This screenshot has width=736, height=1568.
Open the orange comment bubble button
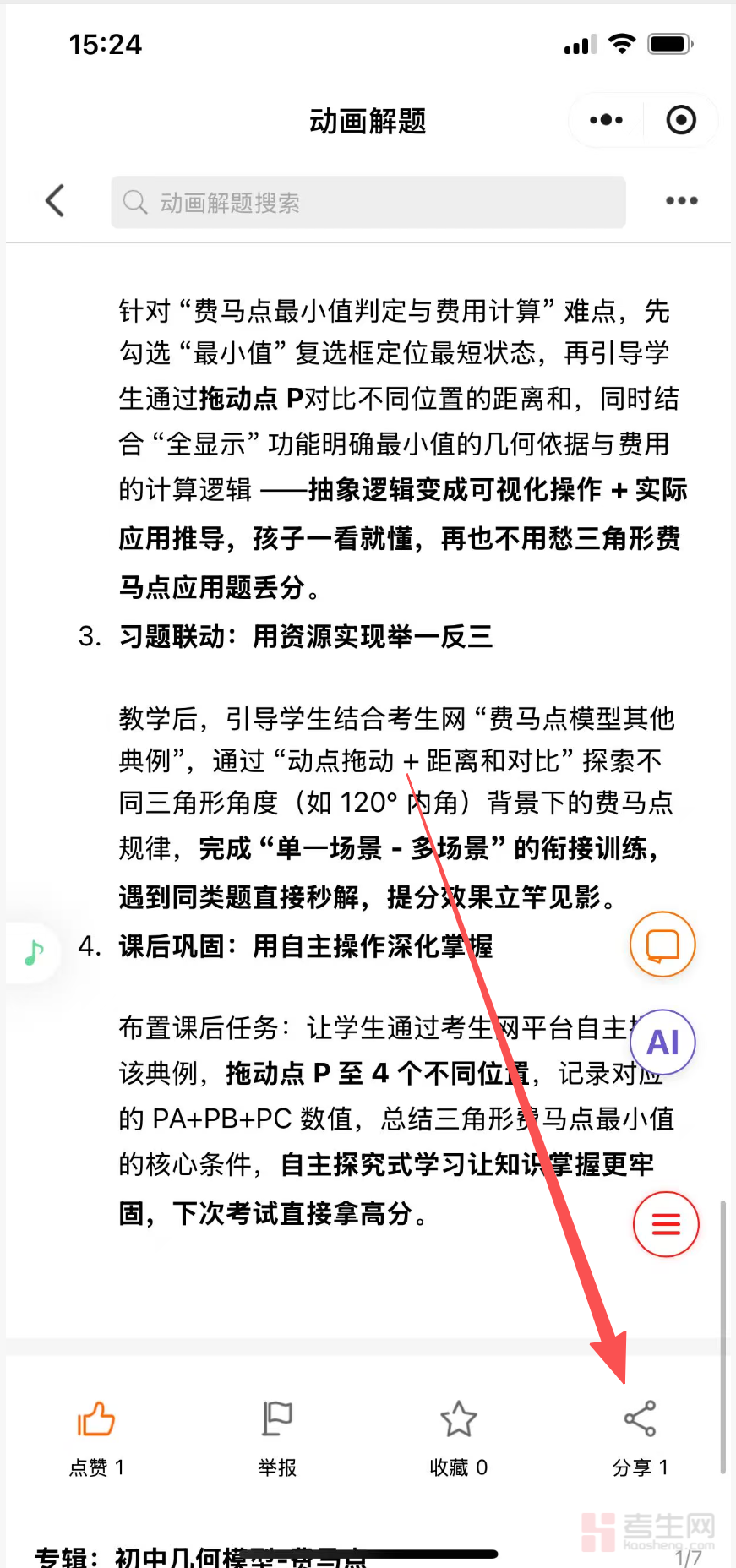click(662, 945)
